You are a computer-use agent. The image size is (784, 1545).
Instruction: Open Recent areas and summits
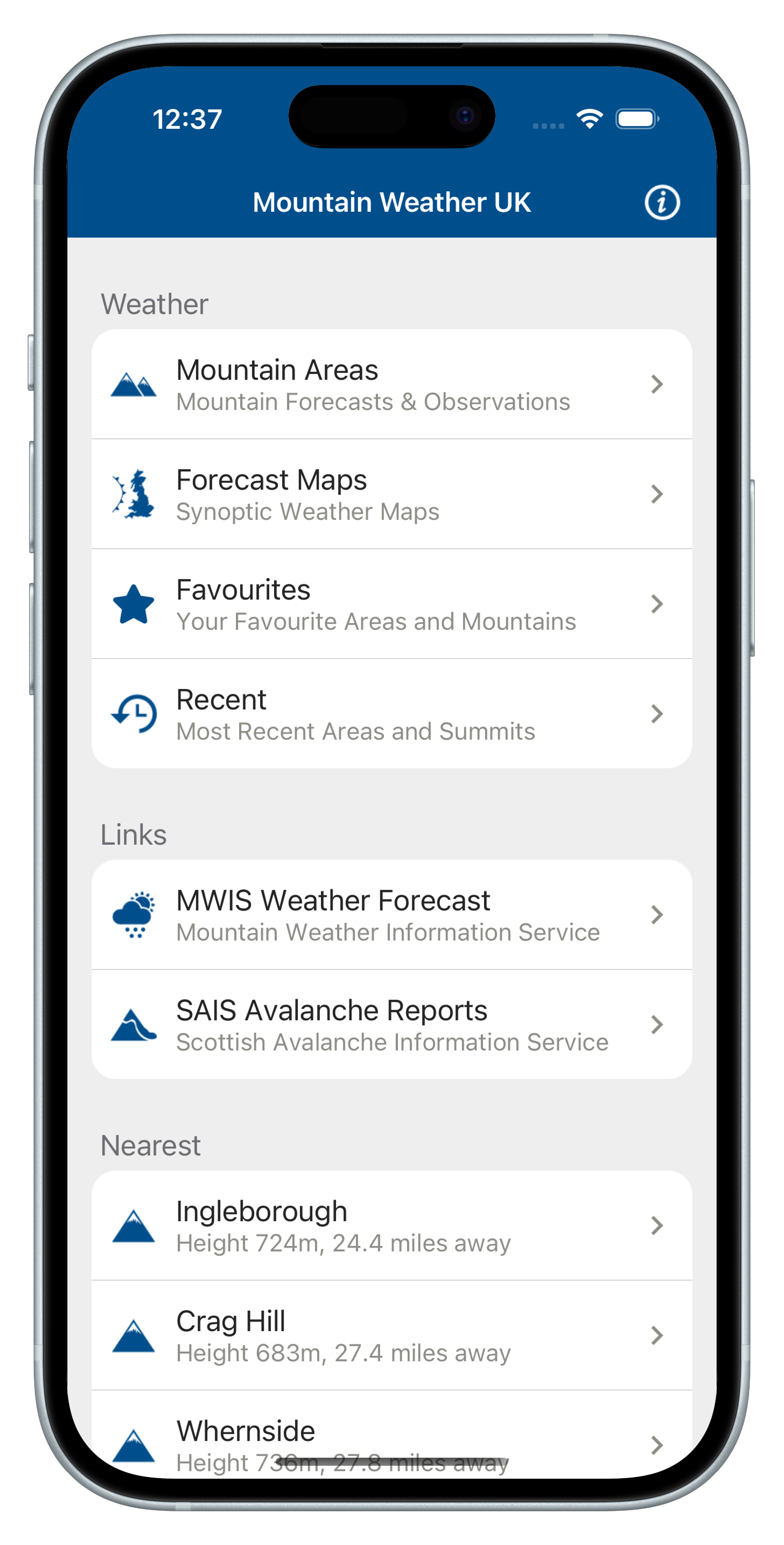tap(391, 713)
